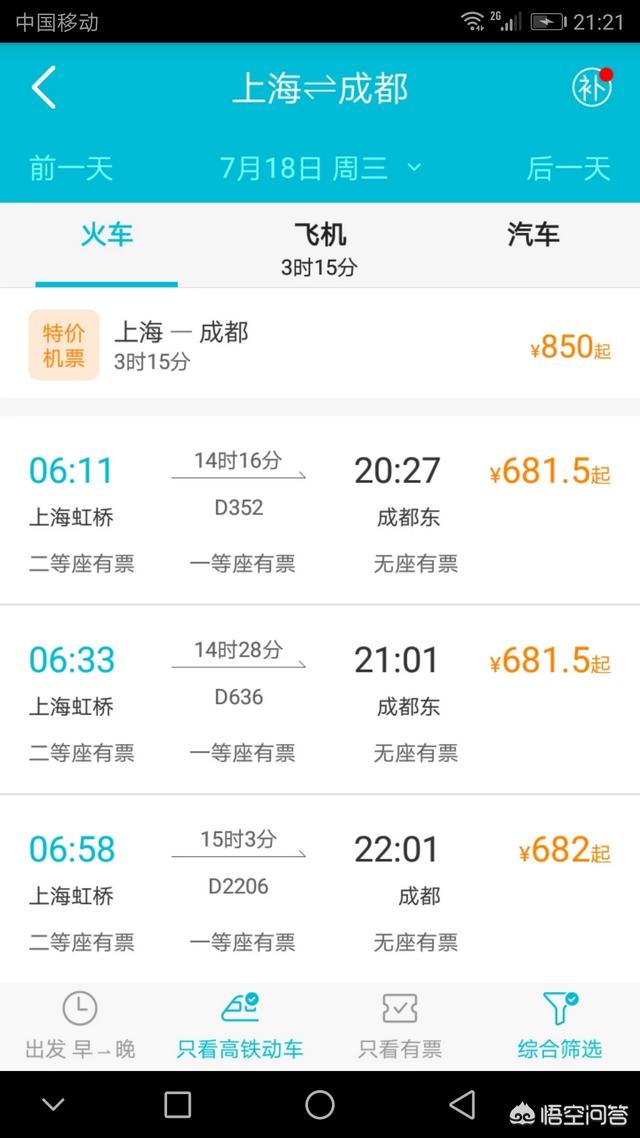Switch to the 飞机 flight tab
640x1138 pixels.
(x=320, y=247)
